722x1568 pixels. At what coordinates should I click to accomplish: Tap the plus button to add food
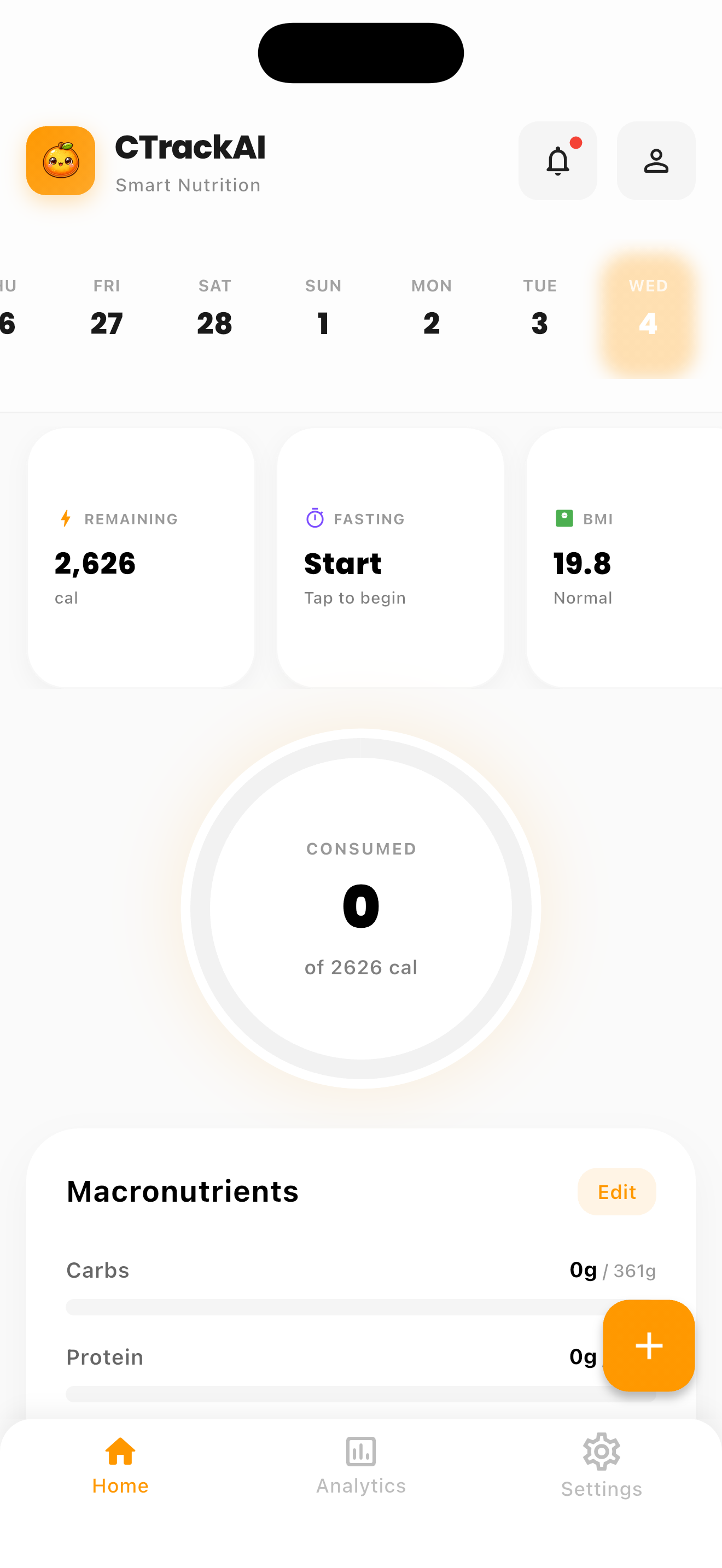coord(648,1347)
